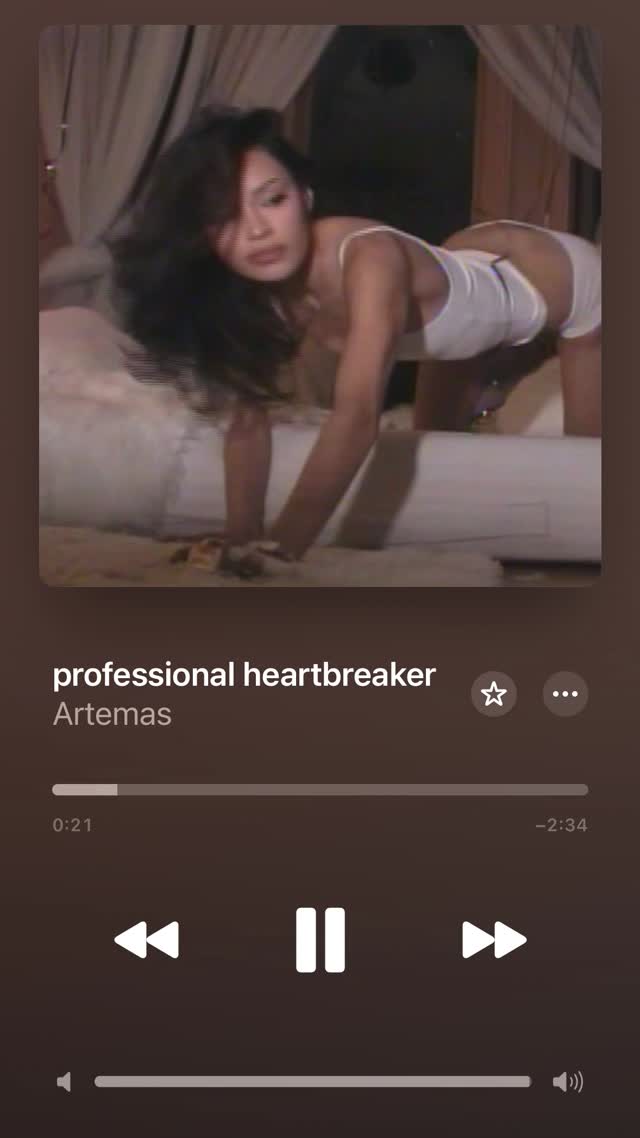This screenshot has height=1138, width=640.
Task: Pause the song professional heartbreaker
Action: click(x=320, y=939)
